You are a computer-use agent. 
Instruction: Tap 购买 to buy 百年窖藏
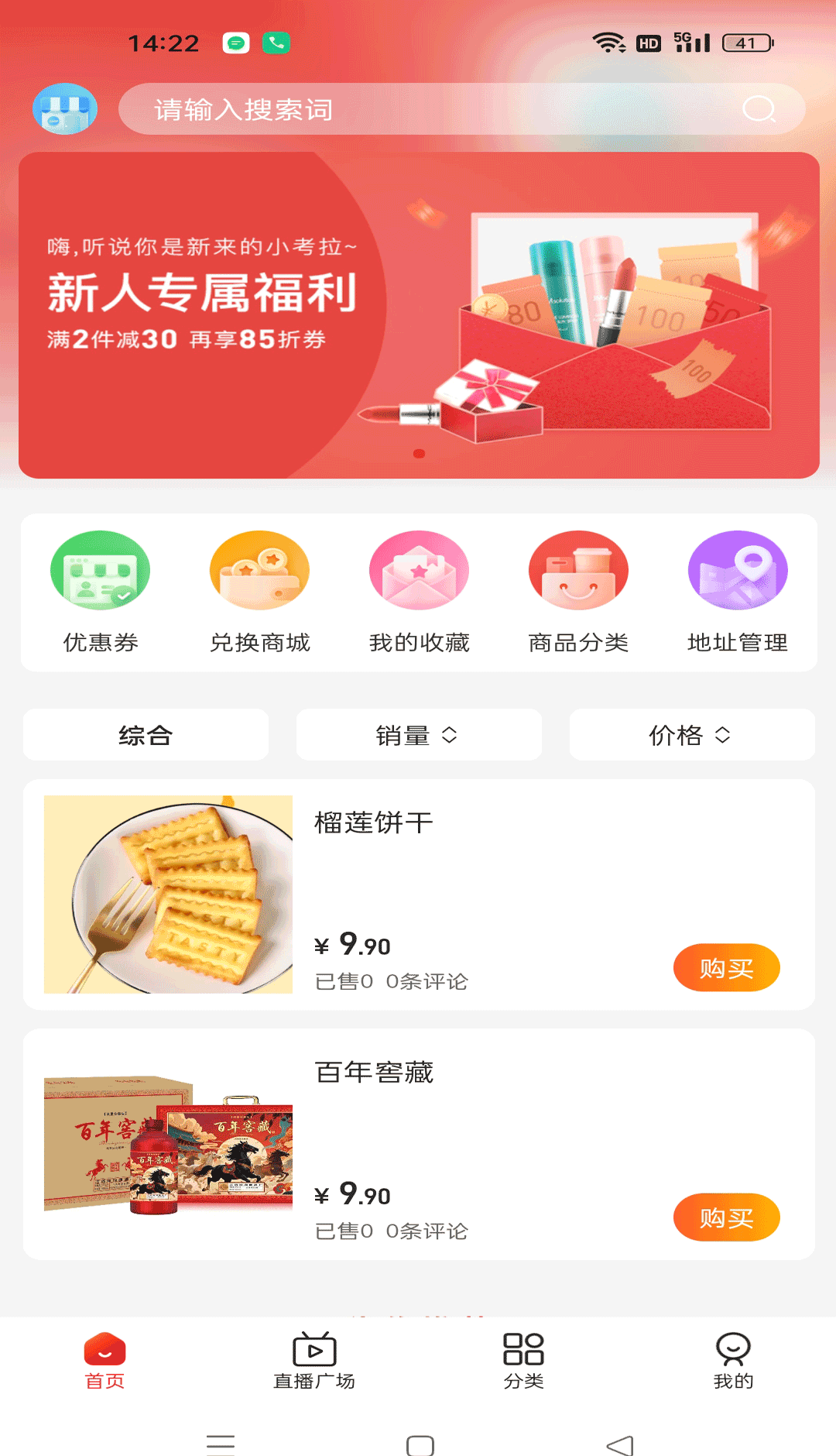click(x=726, y=1217)
